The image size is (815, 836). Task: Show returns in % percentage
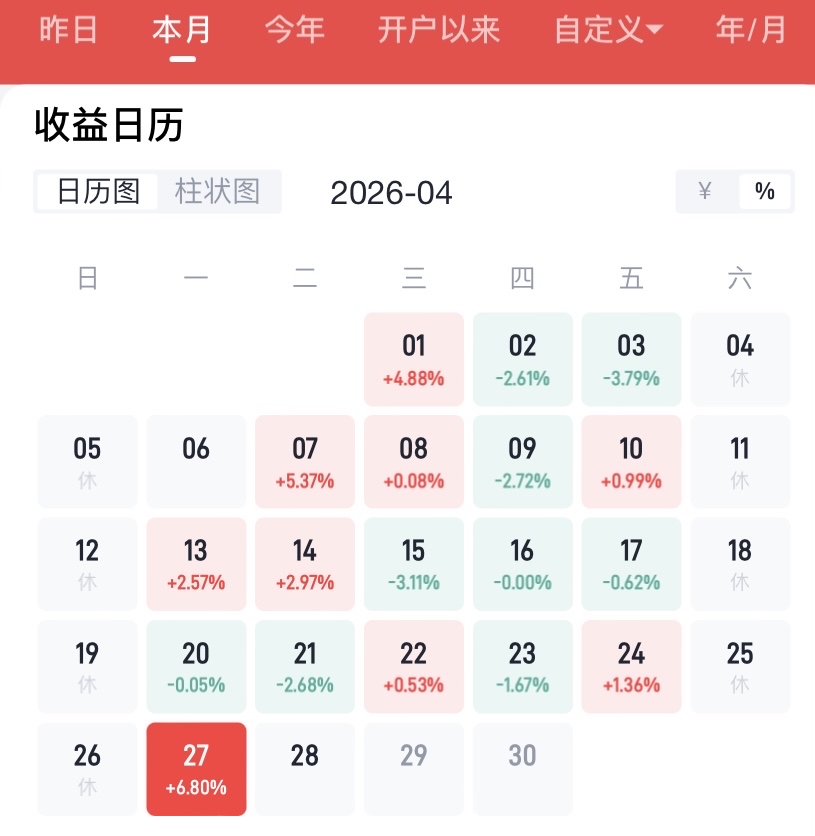click(765, 191)
